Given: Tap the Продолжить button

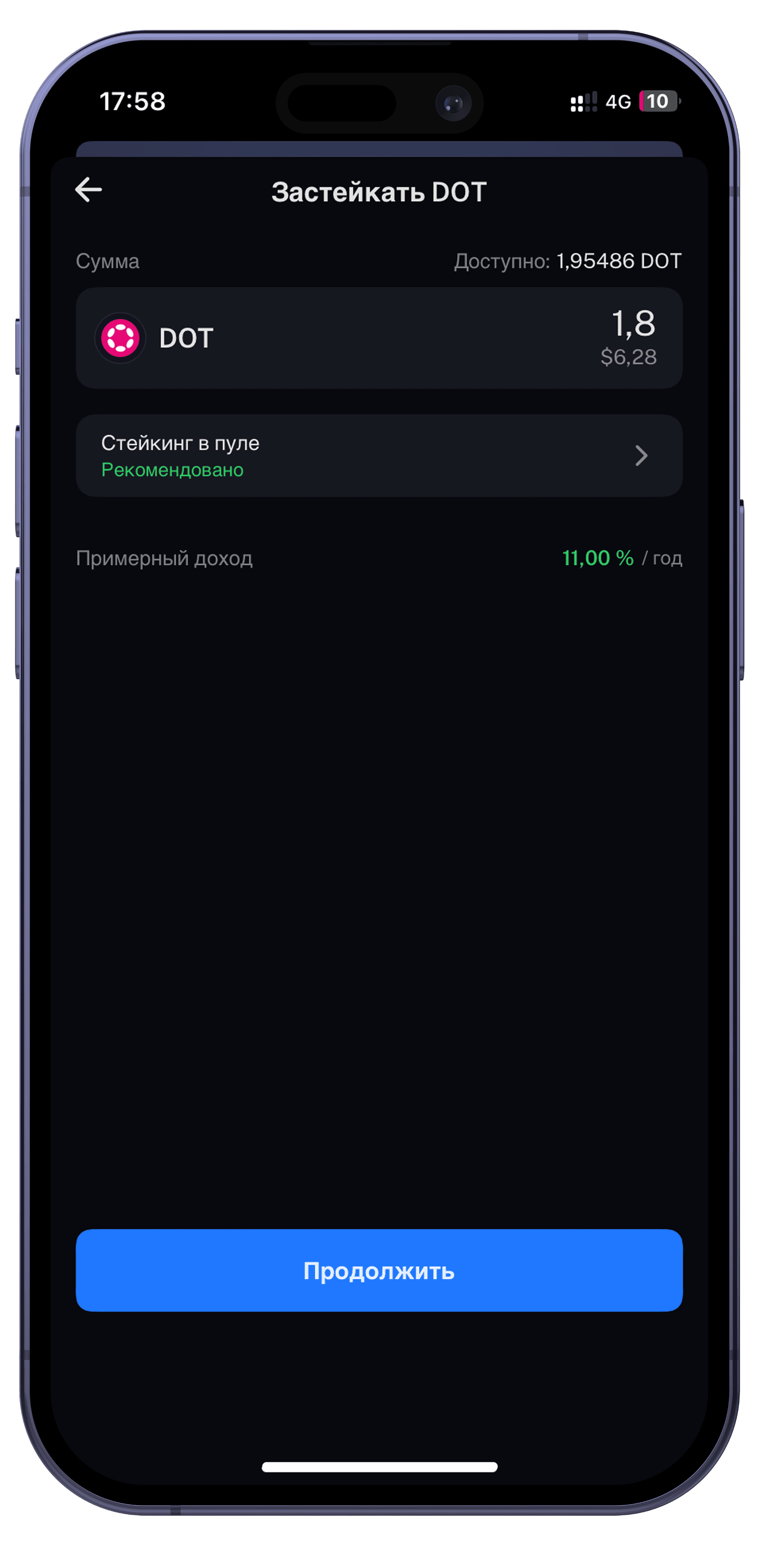Looking at the screenshot, I should coord(379,1270).
